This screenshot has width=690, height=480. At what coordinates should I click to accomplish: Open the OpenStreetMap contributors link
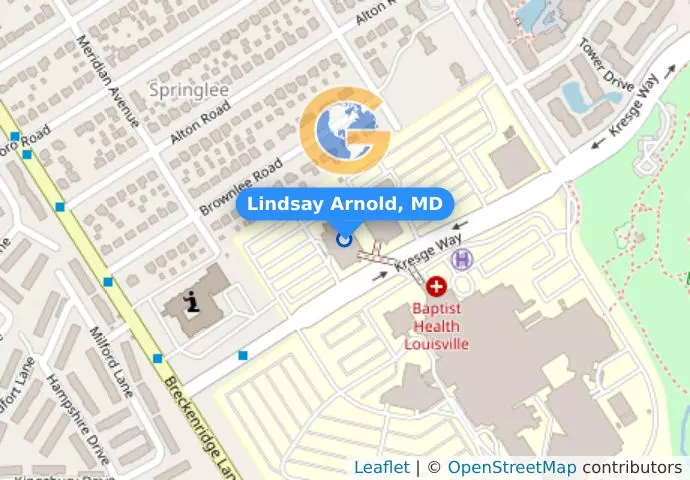511,467
